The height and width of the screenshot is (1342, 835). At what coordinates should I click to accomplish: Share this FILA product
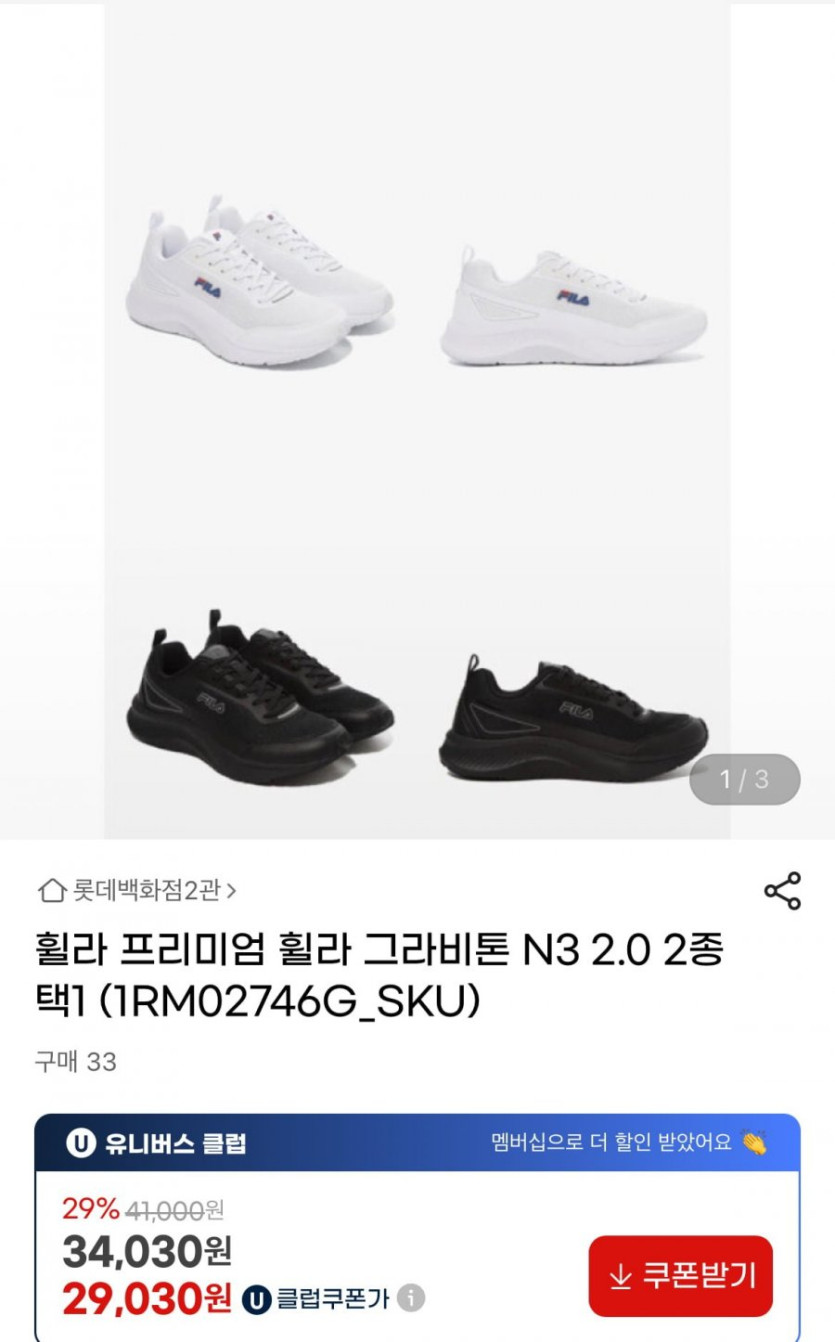[x=782, y=891]
